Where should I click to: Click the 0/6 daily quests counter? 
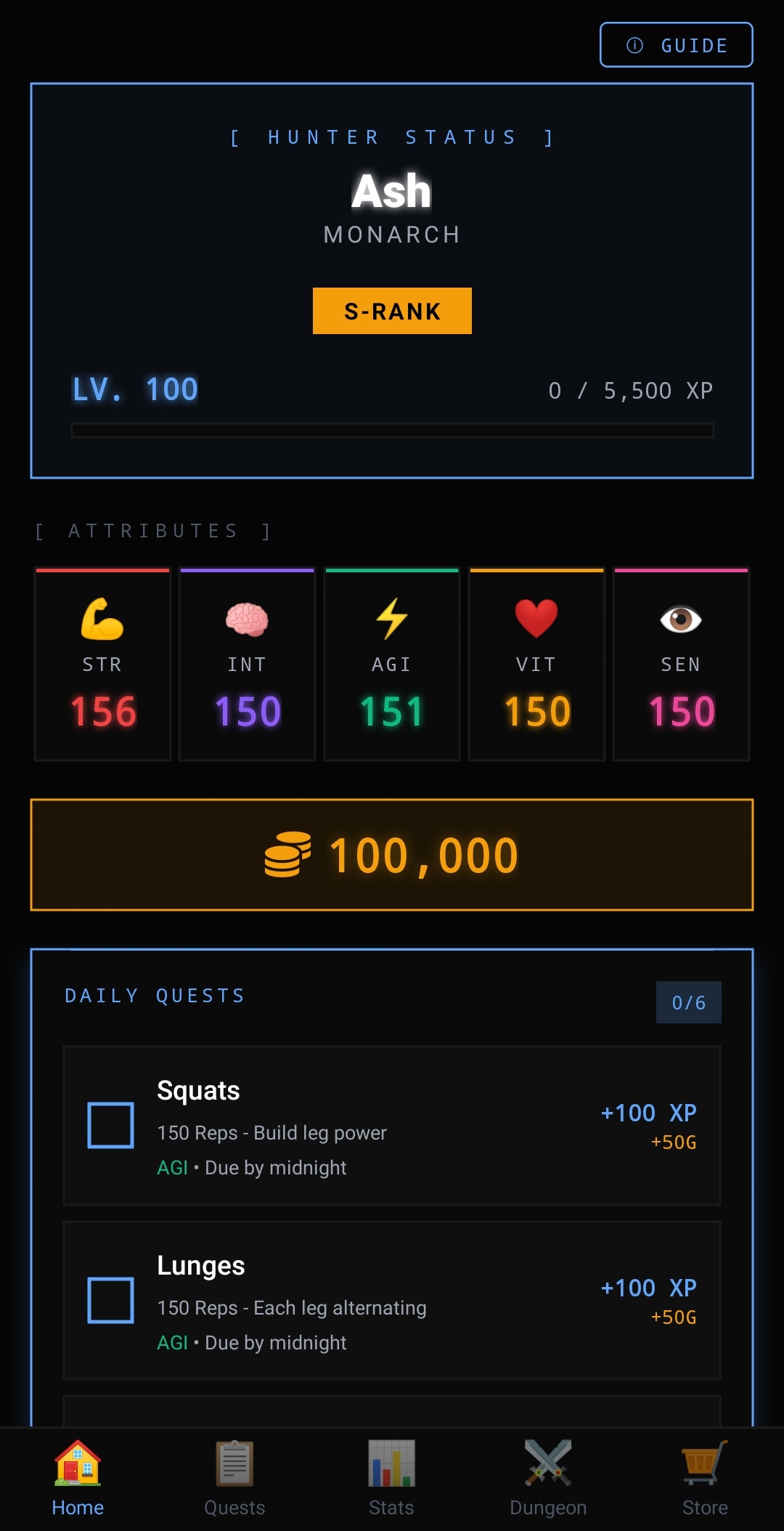click(x=687, y=1002)
